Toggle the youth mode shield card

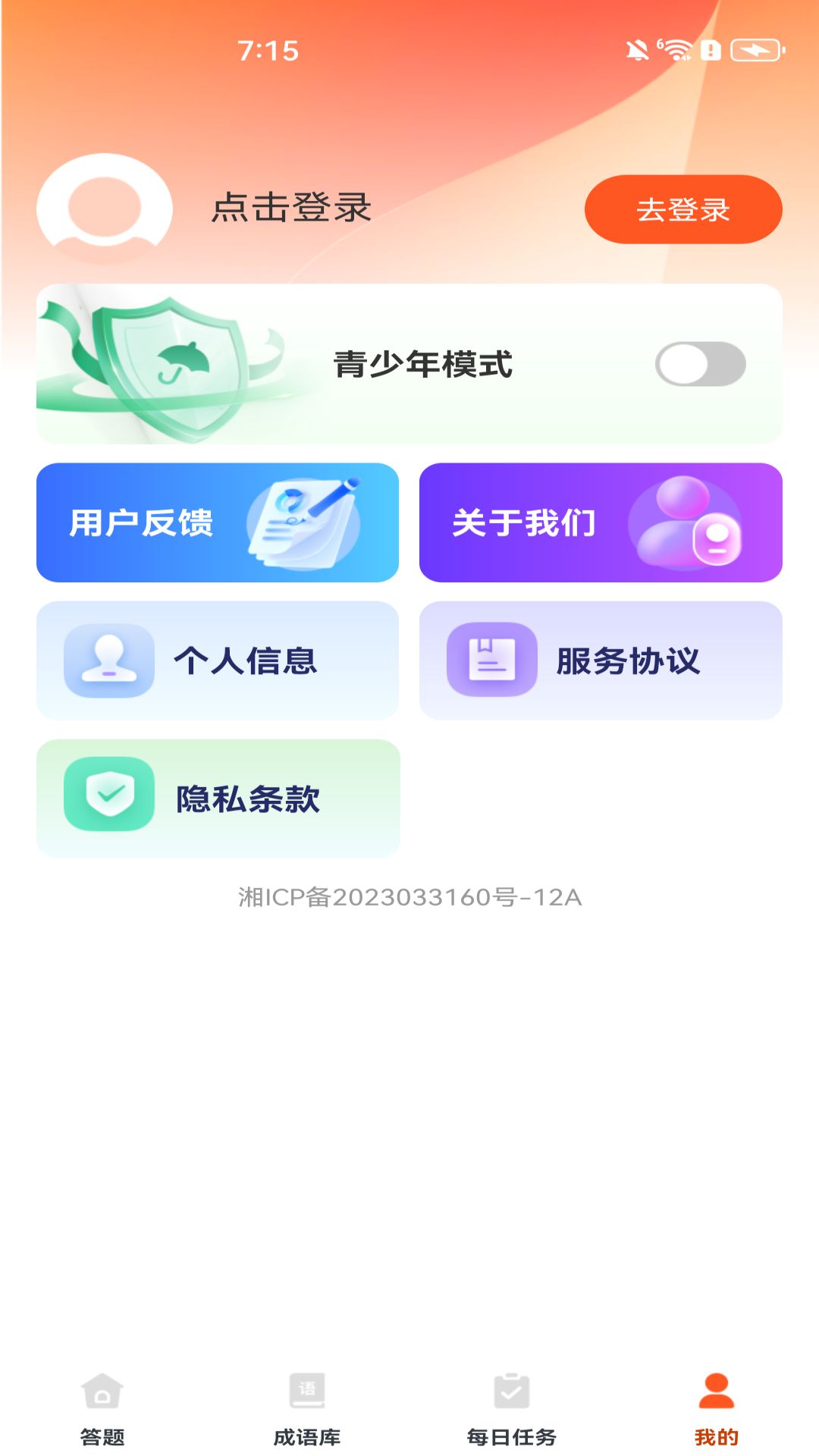tap(409, 362)
